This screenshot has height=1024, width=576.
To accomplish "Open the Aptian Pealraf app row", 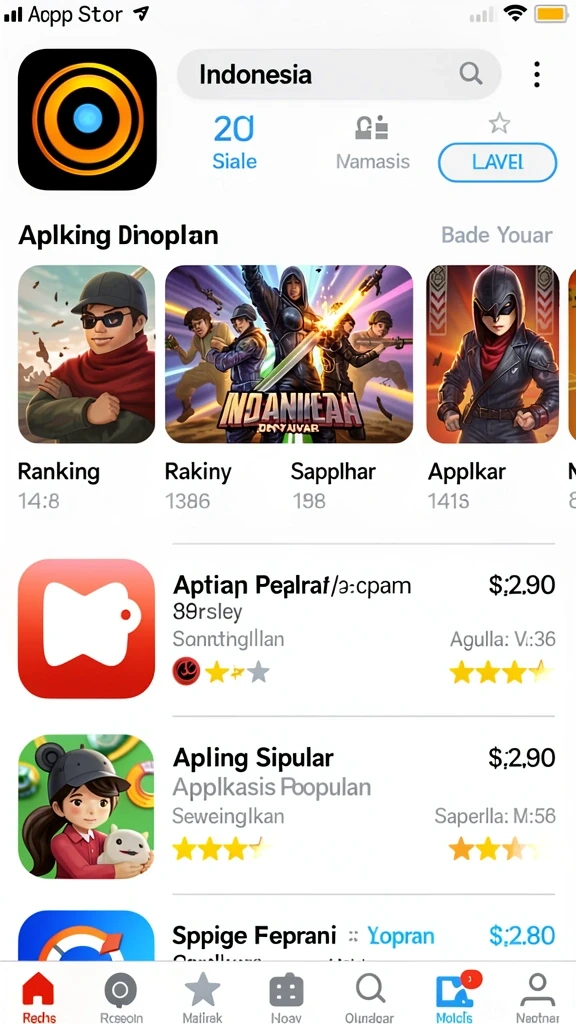I will (287, 628).
